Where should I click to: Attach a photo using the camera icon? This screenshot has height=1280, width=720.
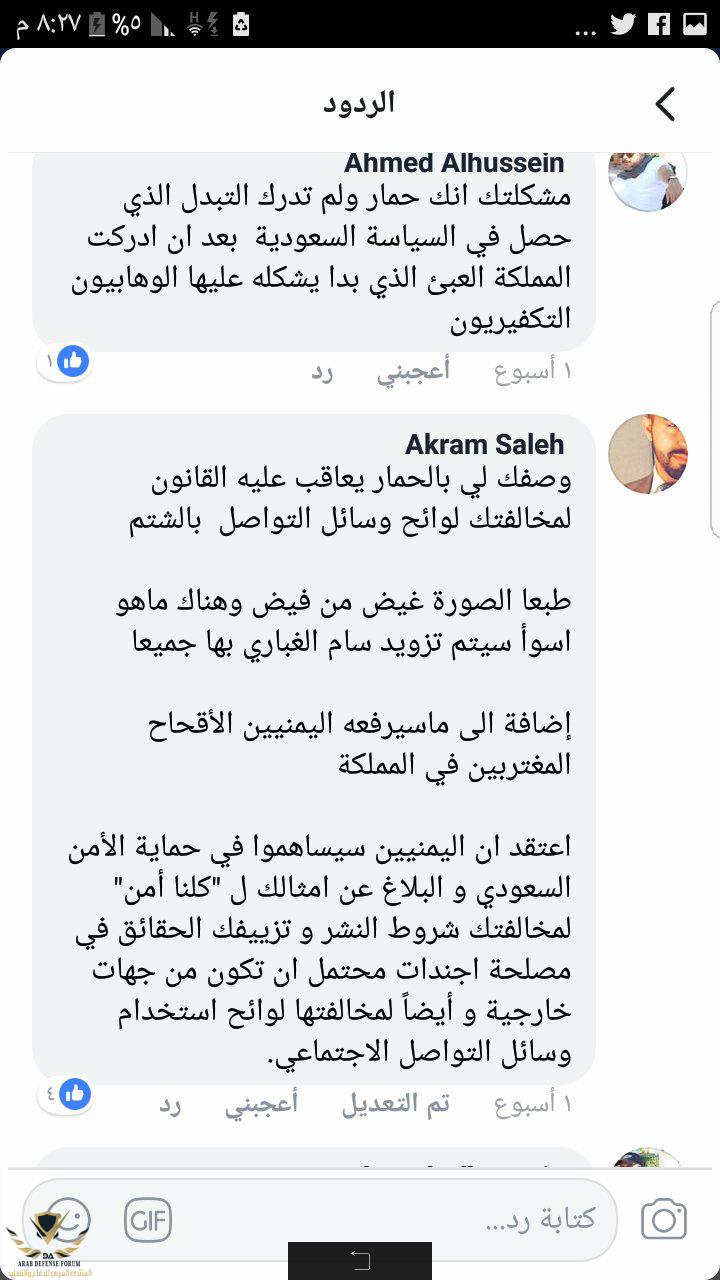[x=663, y=1219]
